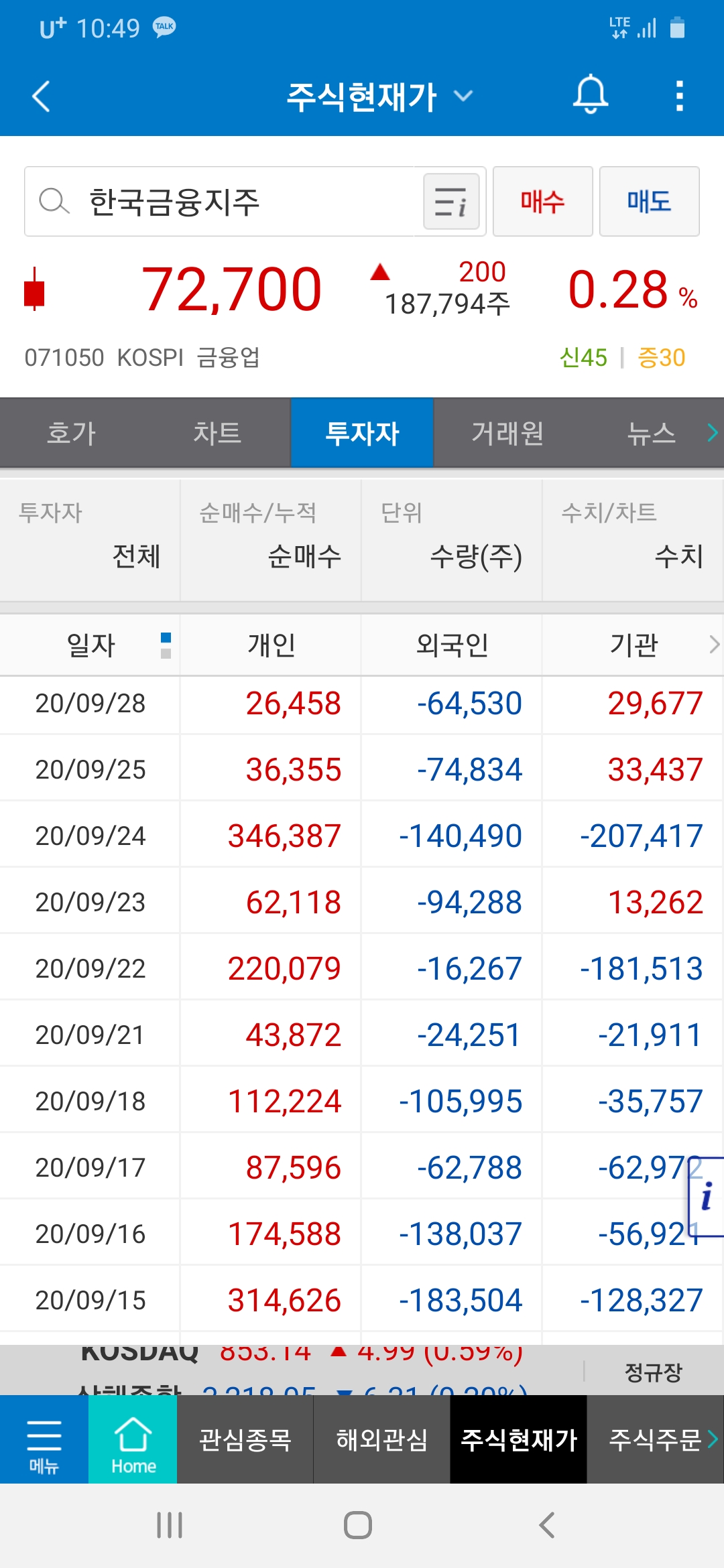
Task: Tap the 한국금융지주 stock search field
Action: click(x=221, y=202)
